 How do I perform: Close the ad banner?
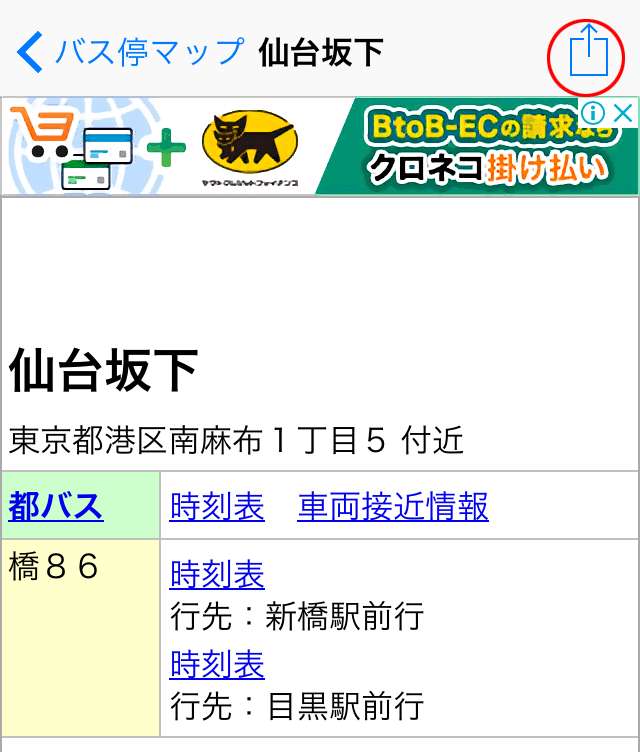624,112
